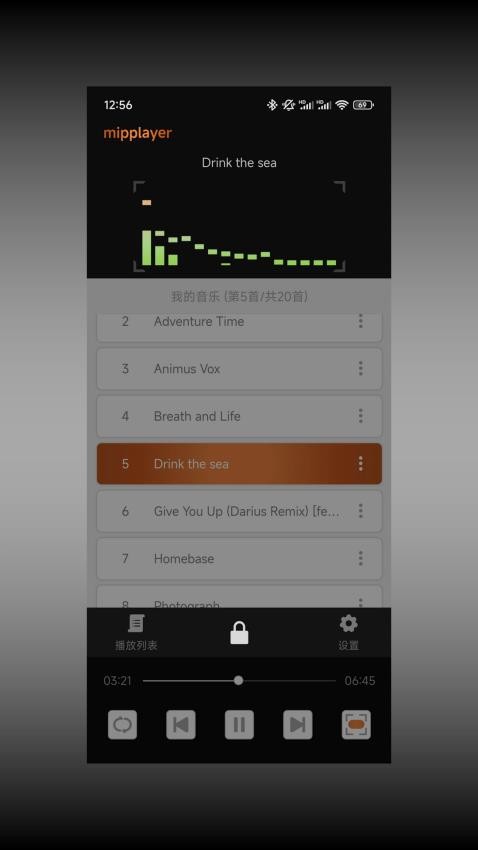Play Breath and Life
This screenshot has width=478, height=850.
pyautogui.click(x=239, y=416)
